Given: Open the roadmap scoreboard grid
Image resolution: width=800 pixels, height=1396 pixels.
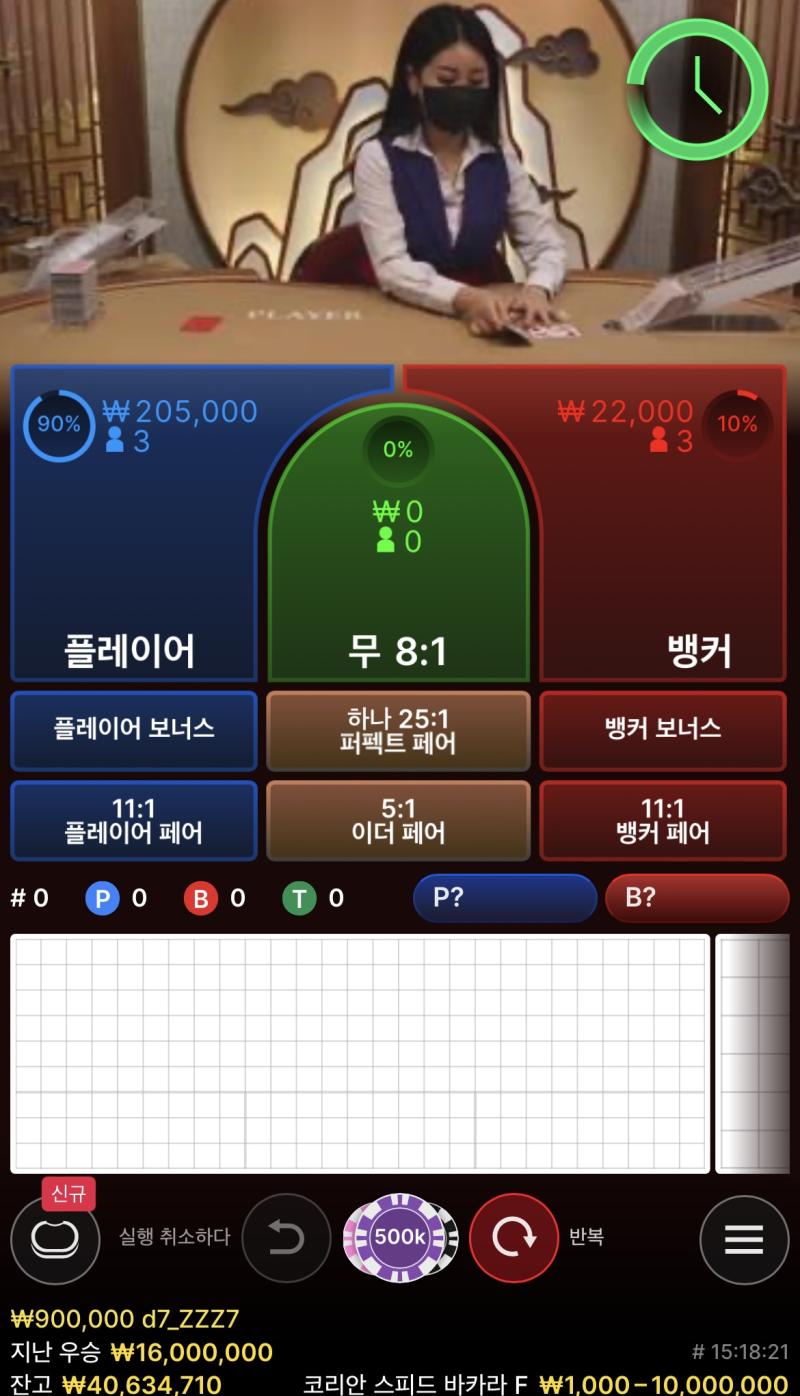Looking at the screenshot, I should click(x=360, y=1053).
